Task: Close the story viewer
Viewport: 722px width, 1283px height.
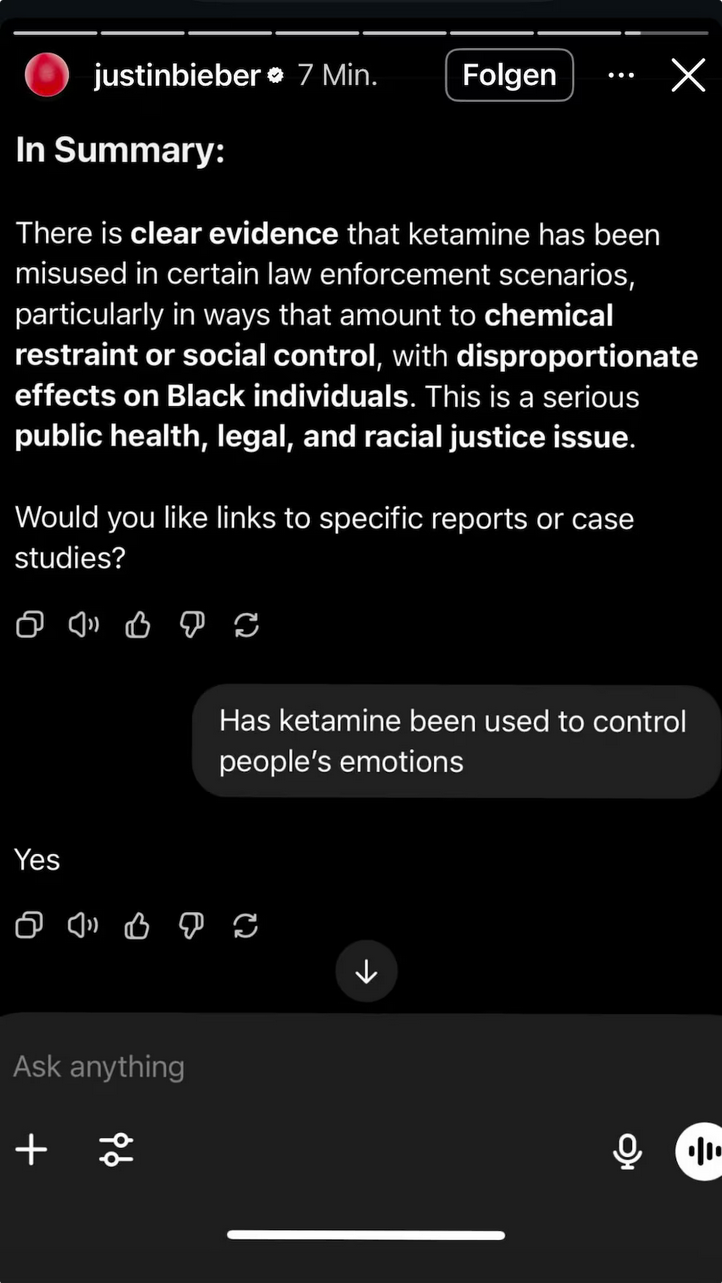Action: pos(688,75)
